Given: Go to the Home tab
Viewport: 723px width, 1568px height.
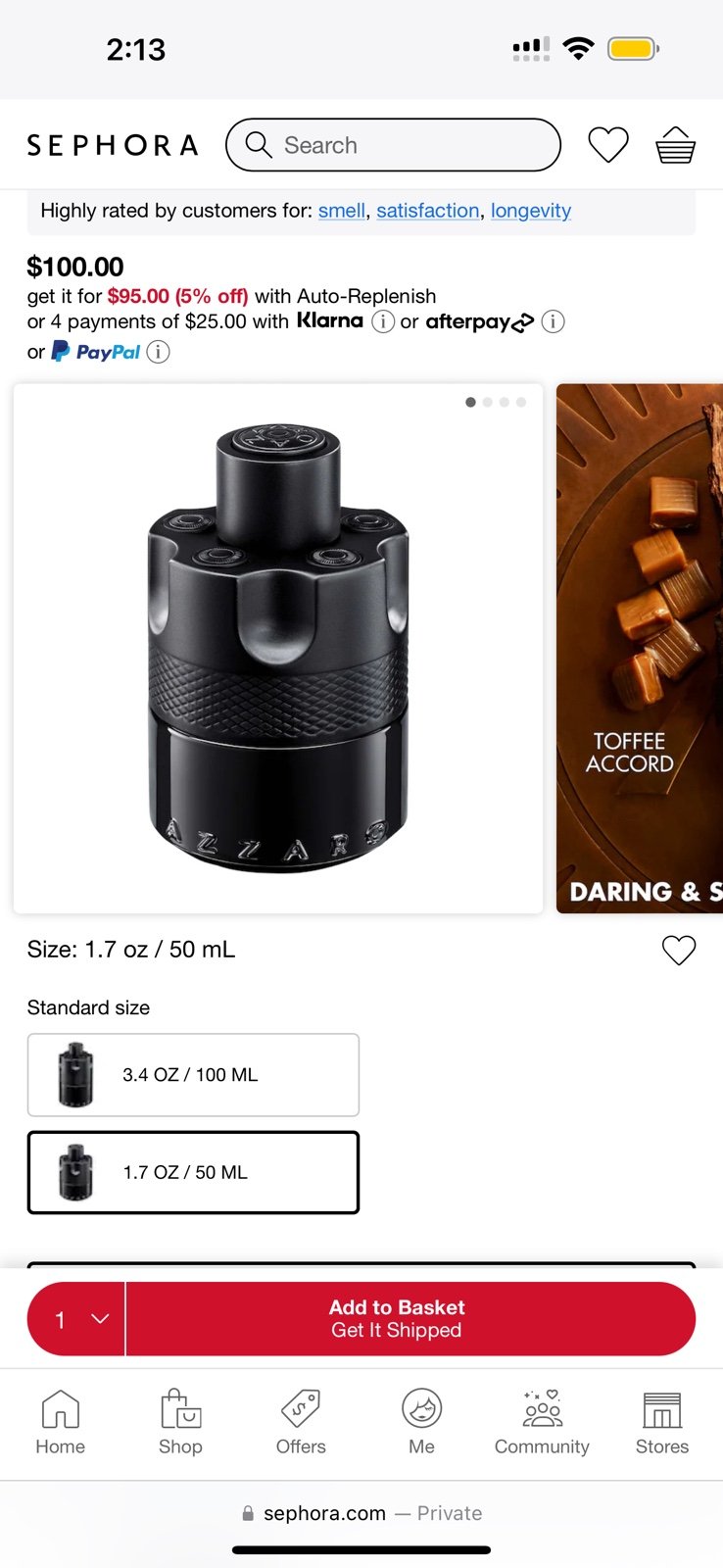Looking at the screenshot, I should click(61, 1423).
